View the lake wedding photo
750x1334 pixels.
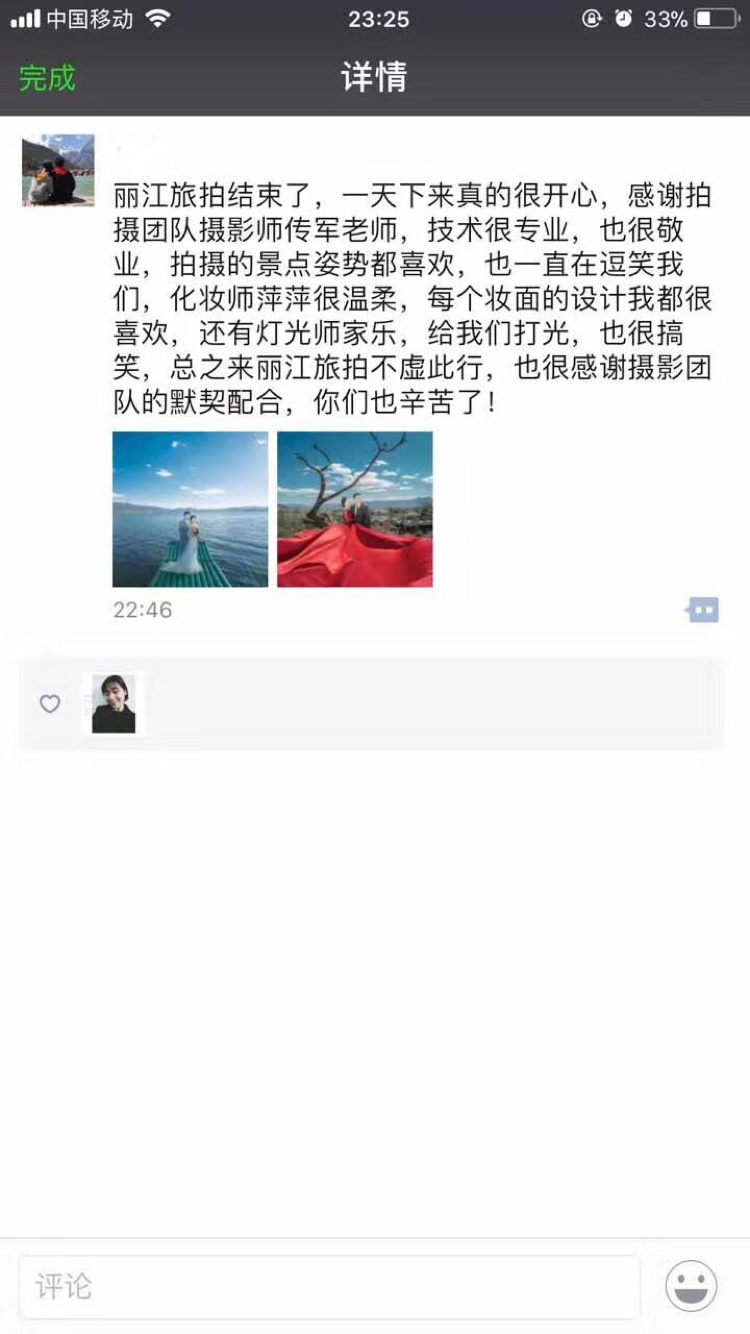point(190,509)
